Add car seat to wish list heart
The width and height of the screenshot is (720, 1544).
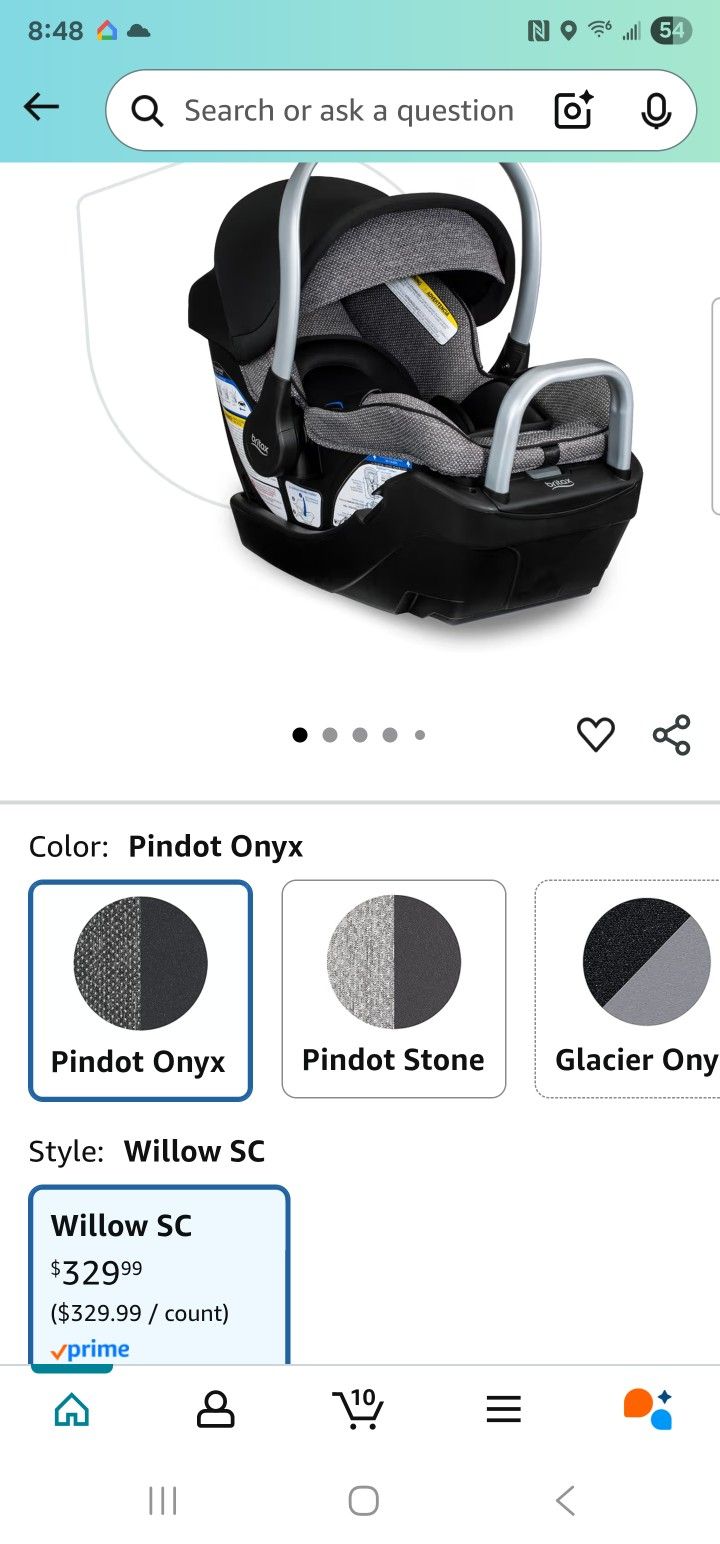coord(596,735)
